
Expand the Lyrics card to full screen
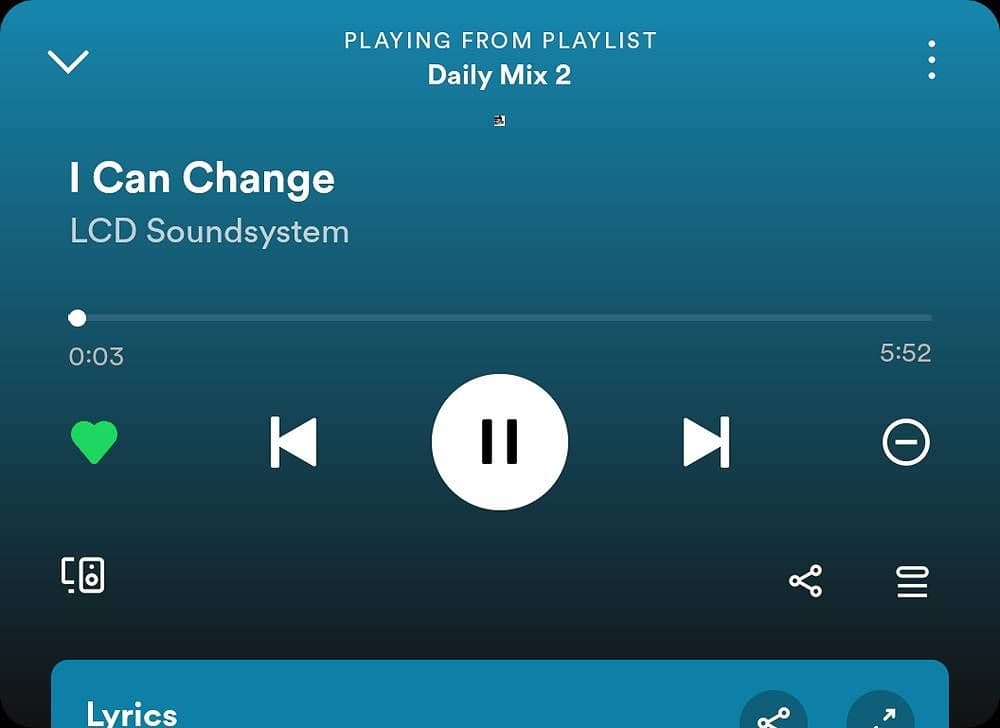click(881, 712)
